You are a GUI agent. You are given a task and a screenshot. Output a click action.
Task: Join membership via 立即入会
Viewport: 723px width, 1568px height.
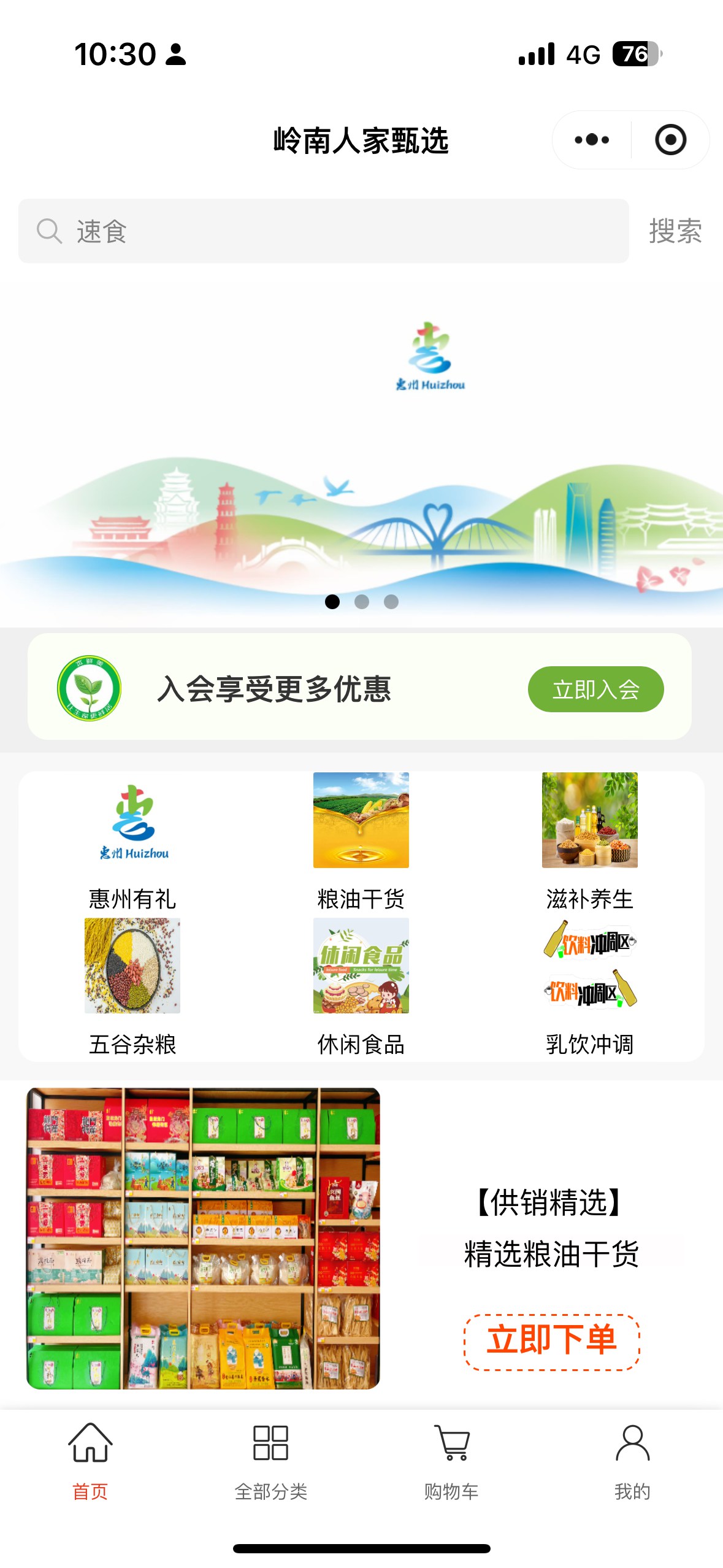point(595,690)
